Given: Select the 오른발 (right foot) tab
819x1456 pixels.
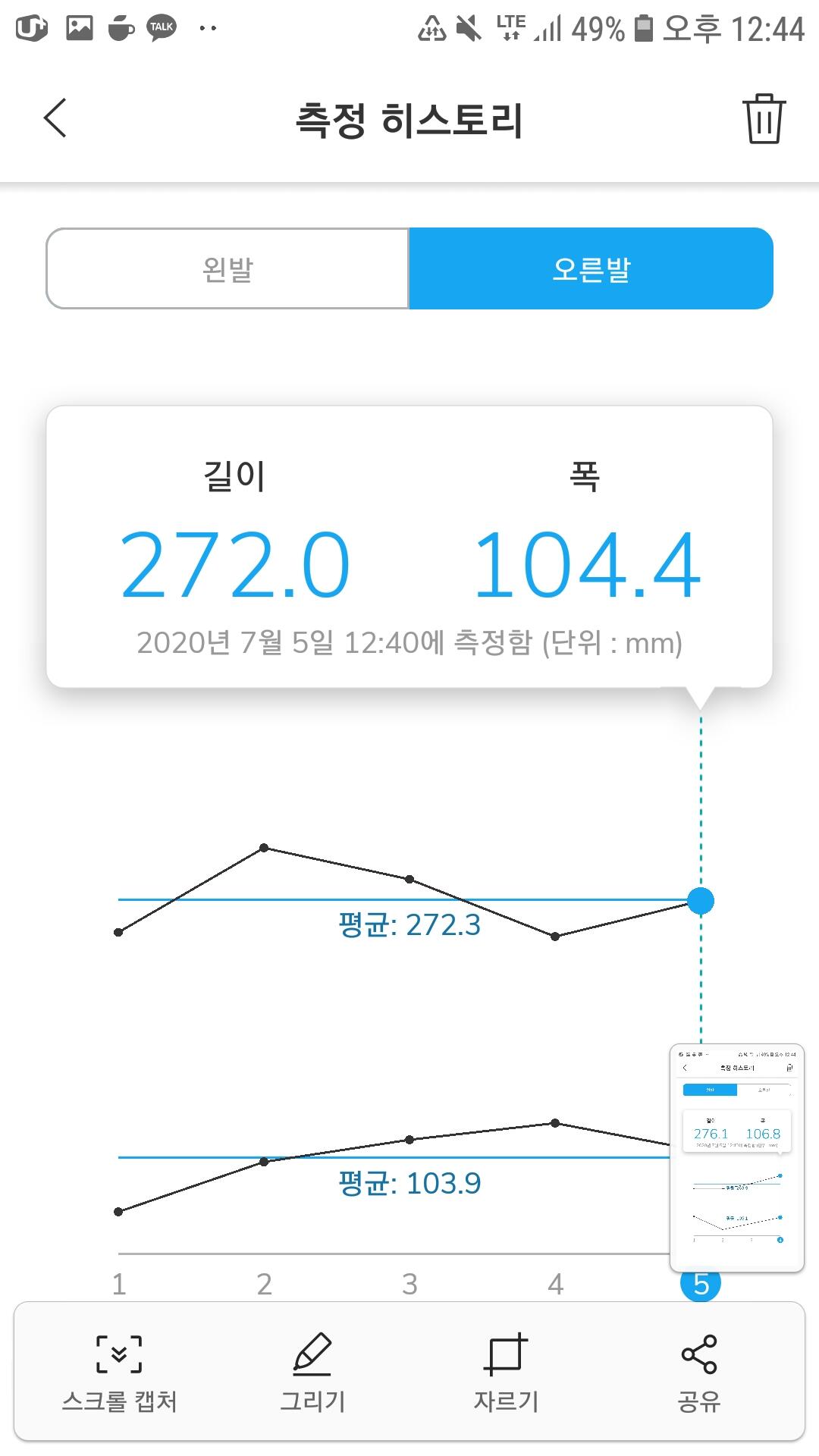Looking at the screenshot, I should [591, 268].
